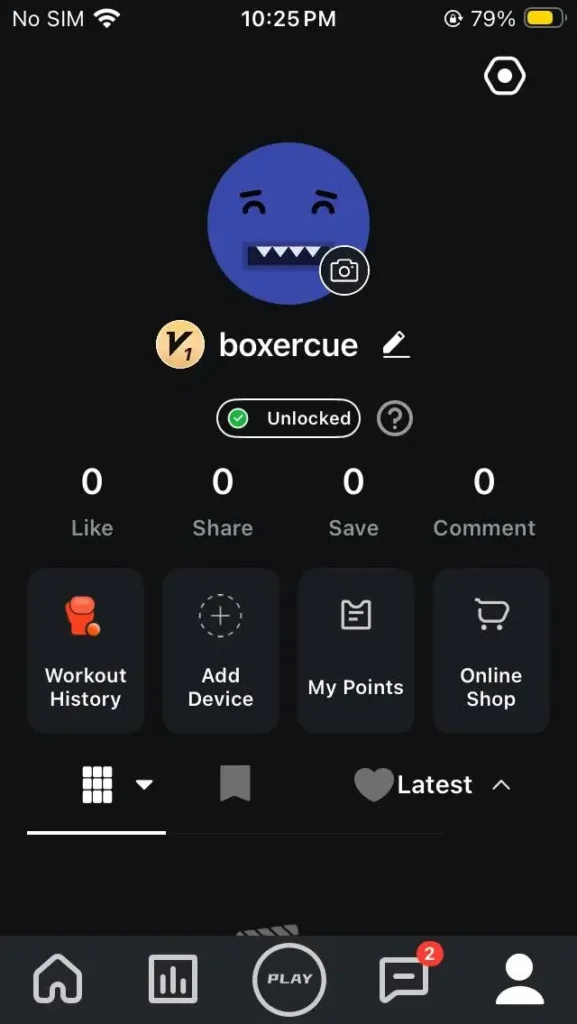Open settings via the hexagon gear icon
The width and height of the screenshot is (577, 1024).
click(x=505, y=76)
